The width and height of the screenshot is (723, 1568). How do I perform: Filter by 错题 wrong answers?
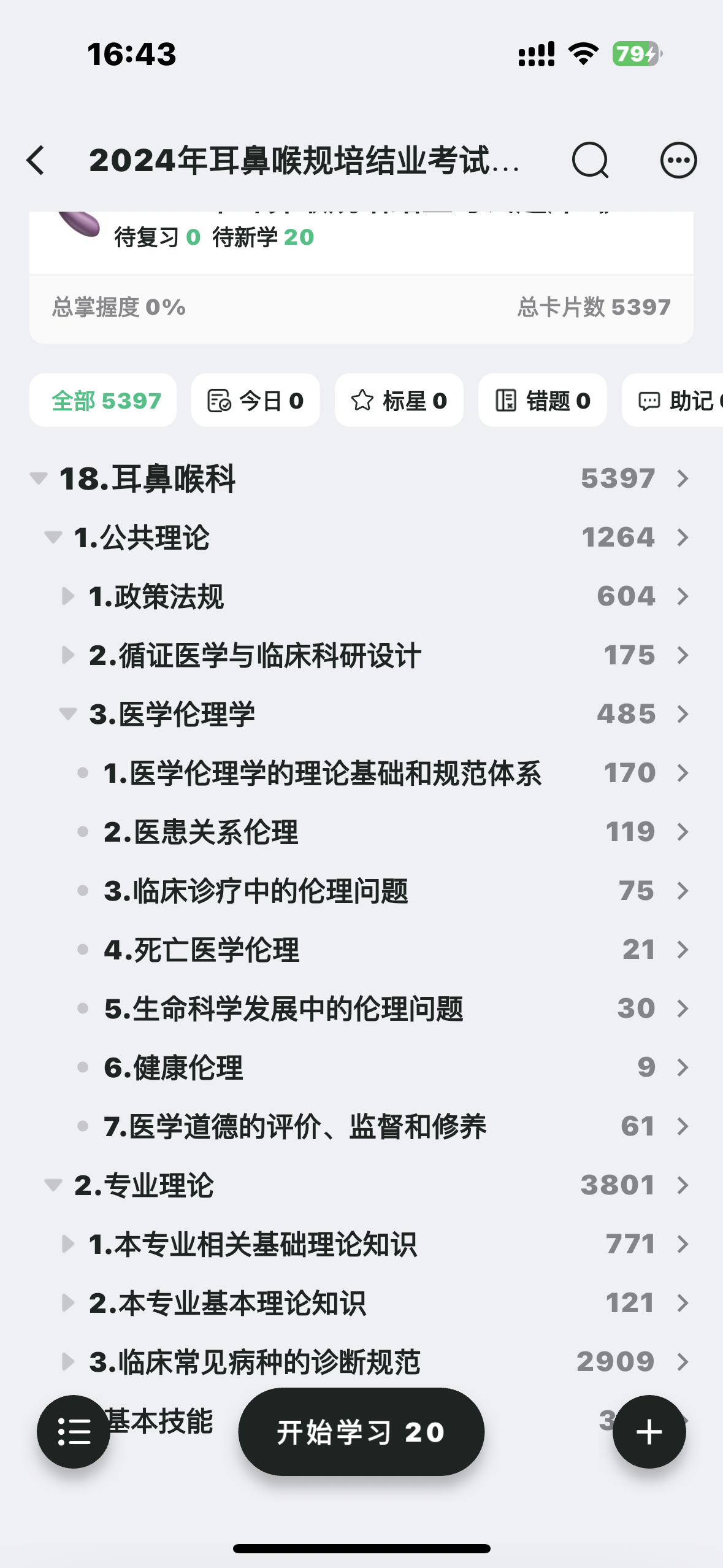[x=542, y=401]
